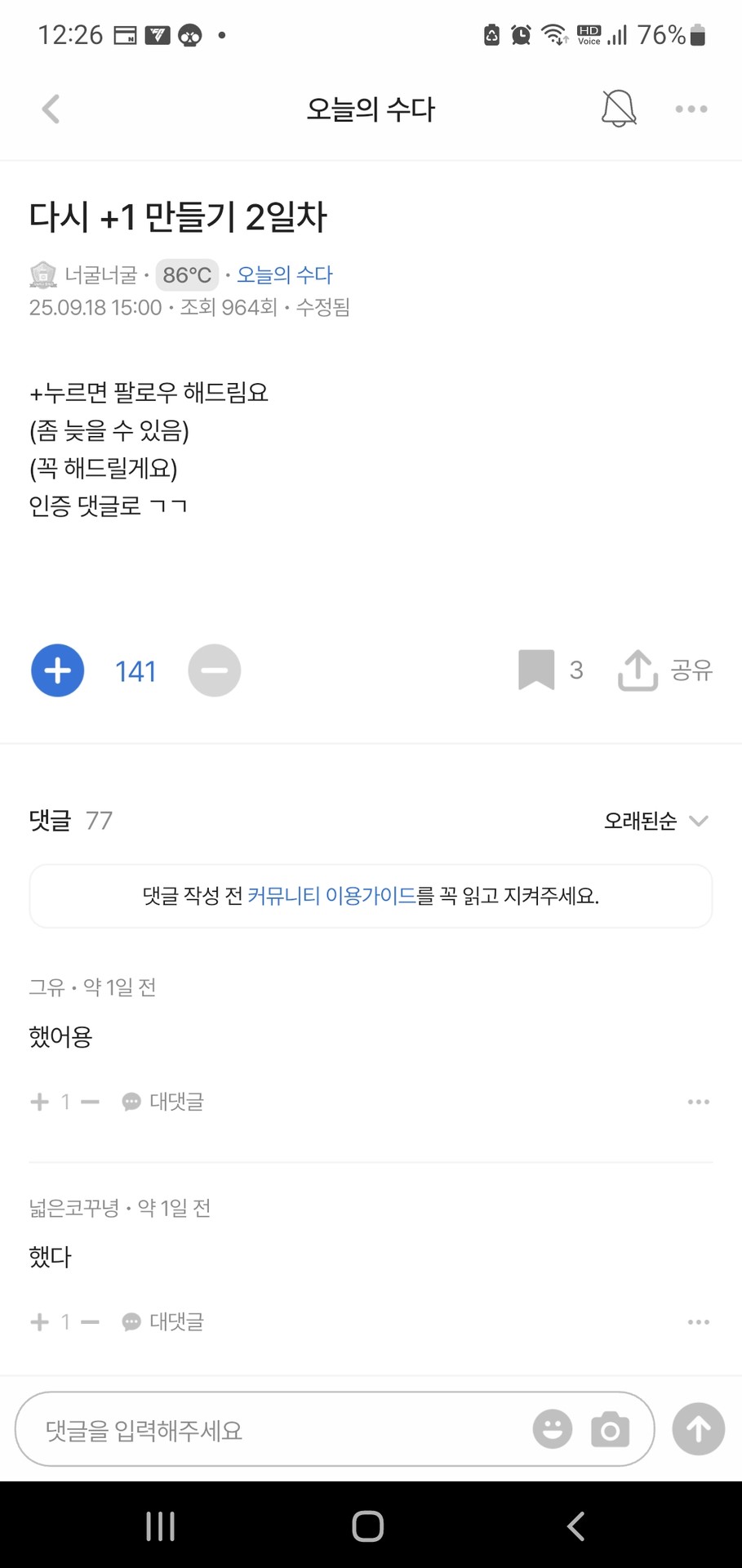Focus the 댓글을 입력해주세요 comment field
742x1568 pixels.
click(245, 1430)
